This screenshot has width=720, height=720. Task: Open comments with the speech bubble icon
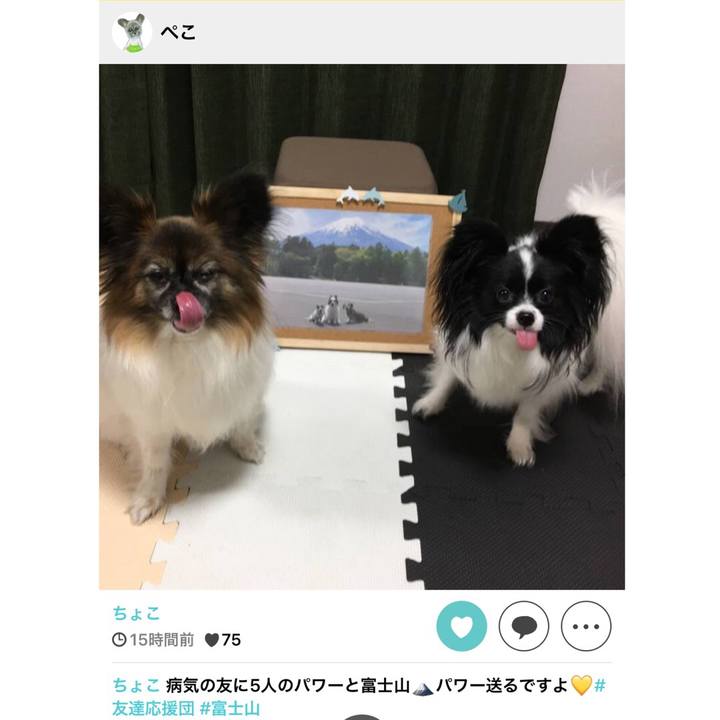pyautogui.click(x=524, y=627)
